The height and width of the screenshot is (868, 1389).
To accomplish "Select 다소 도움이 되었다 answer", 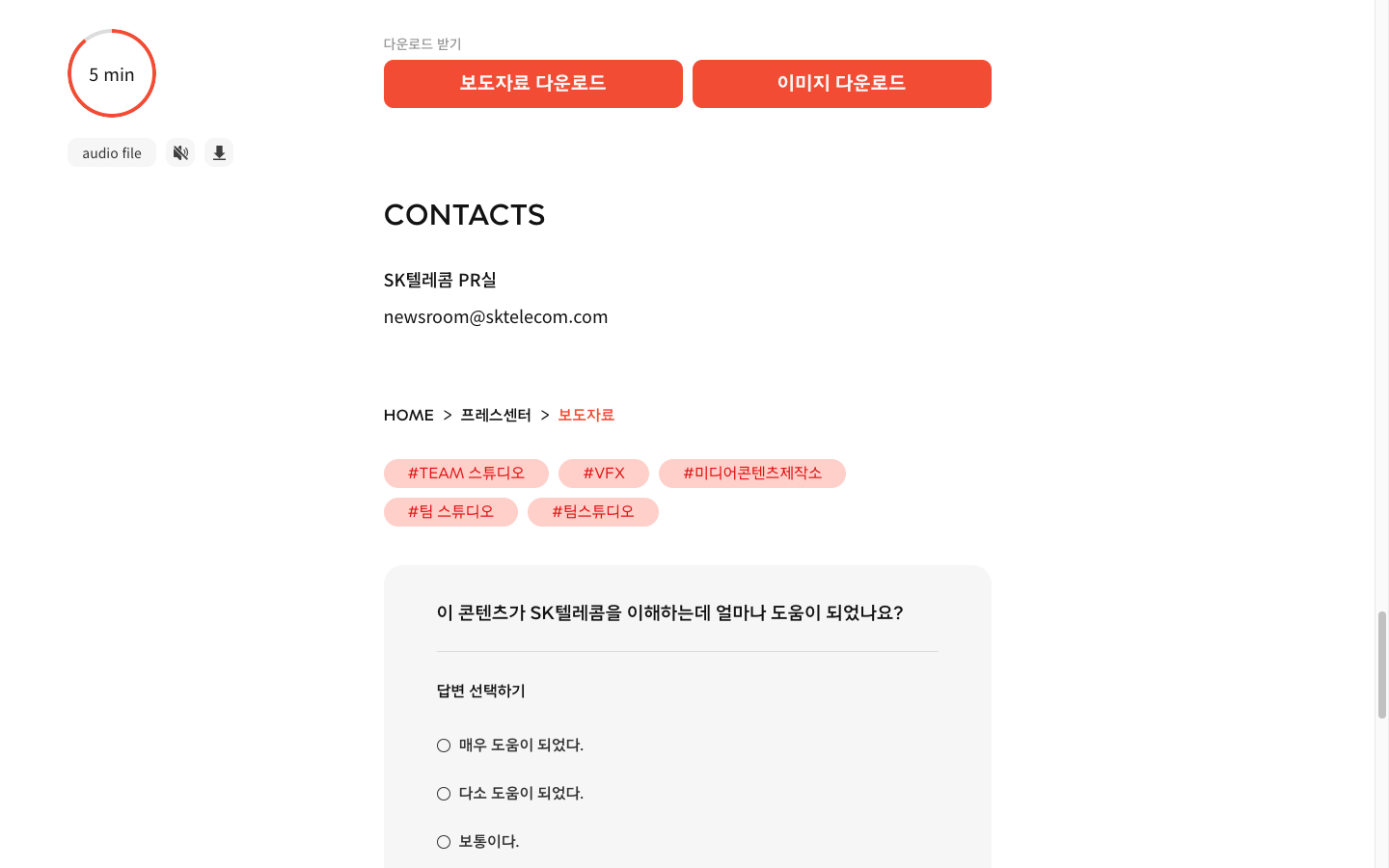I will click(x=444, y=794).
